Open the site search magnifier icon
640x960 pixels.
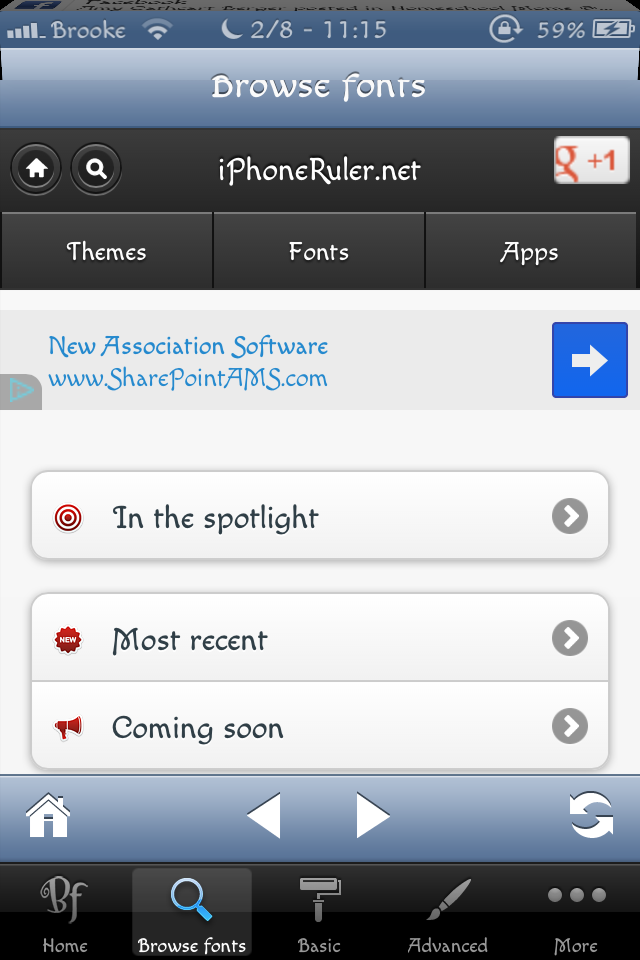click(96, 169)
